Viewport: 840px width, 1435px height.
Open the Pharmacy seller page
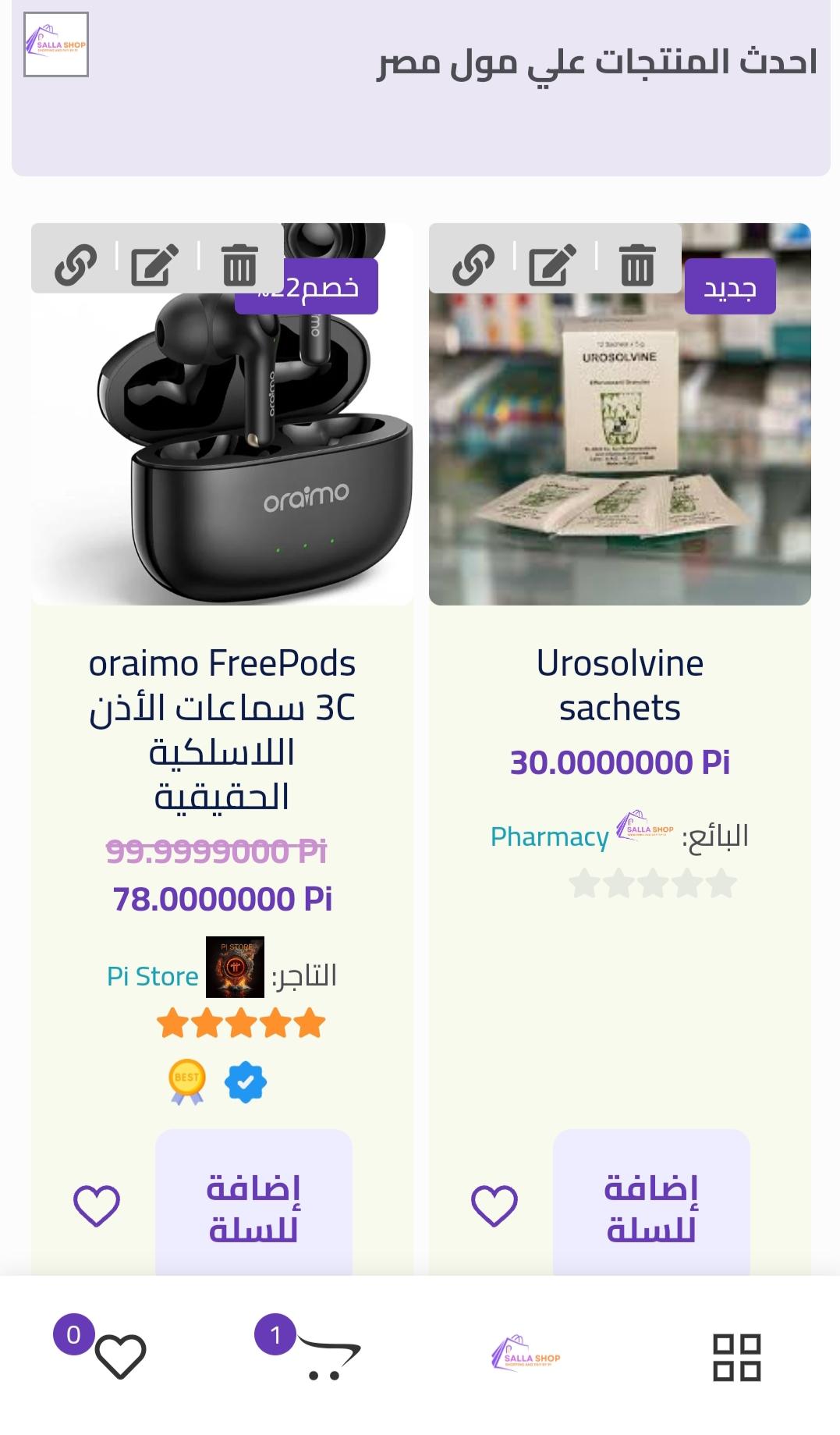549,836
